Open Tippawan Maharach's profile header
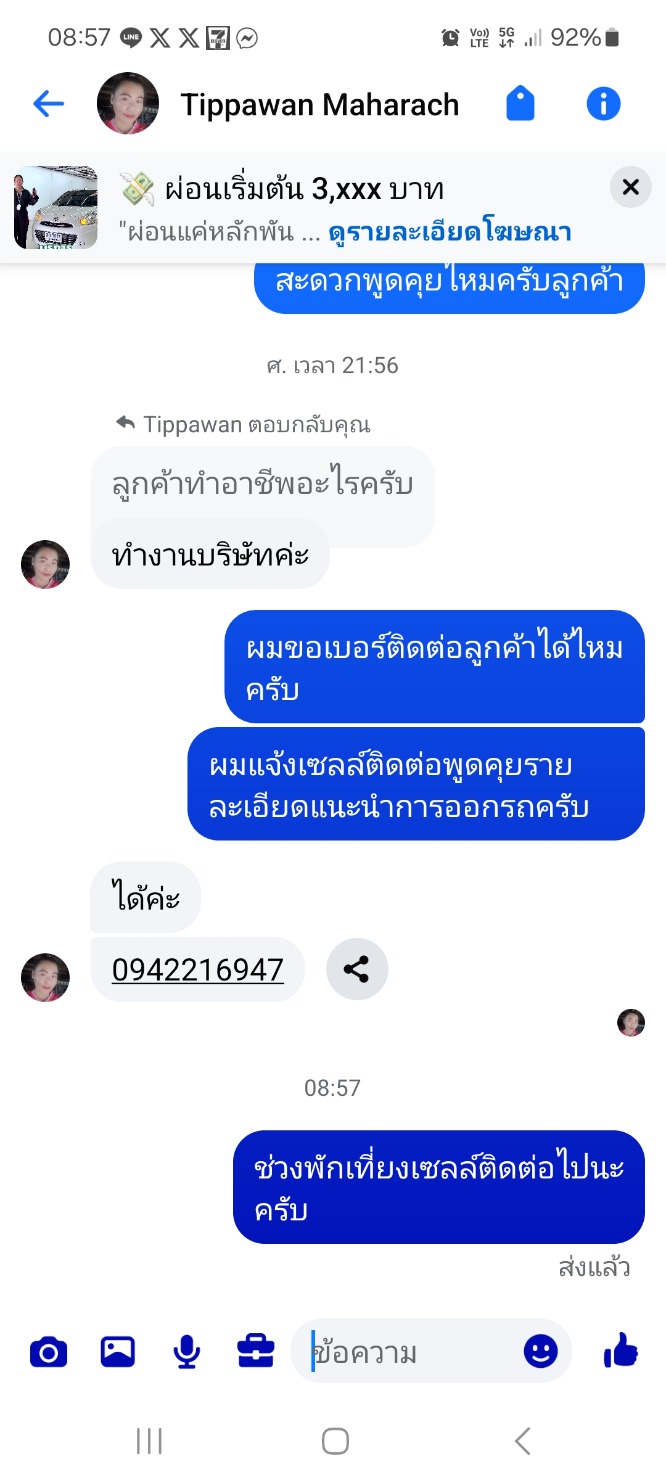The image size is (666, 1480). (x=318, y=104)
